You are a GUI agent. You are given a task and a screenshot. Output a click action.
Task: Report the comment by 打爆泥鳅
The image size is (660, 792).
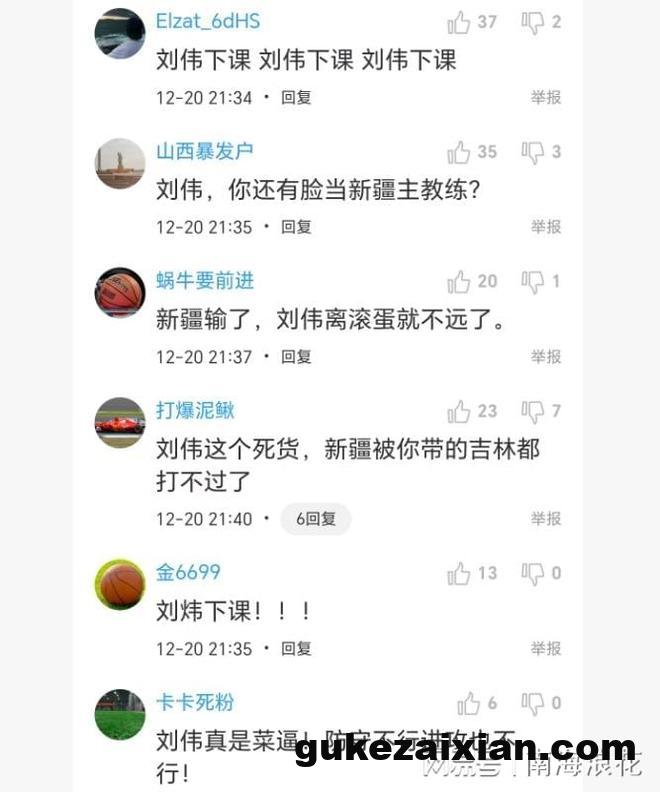545,519
